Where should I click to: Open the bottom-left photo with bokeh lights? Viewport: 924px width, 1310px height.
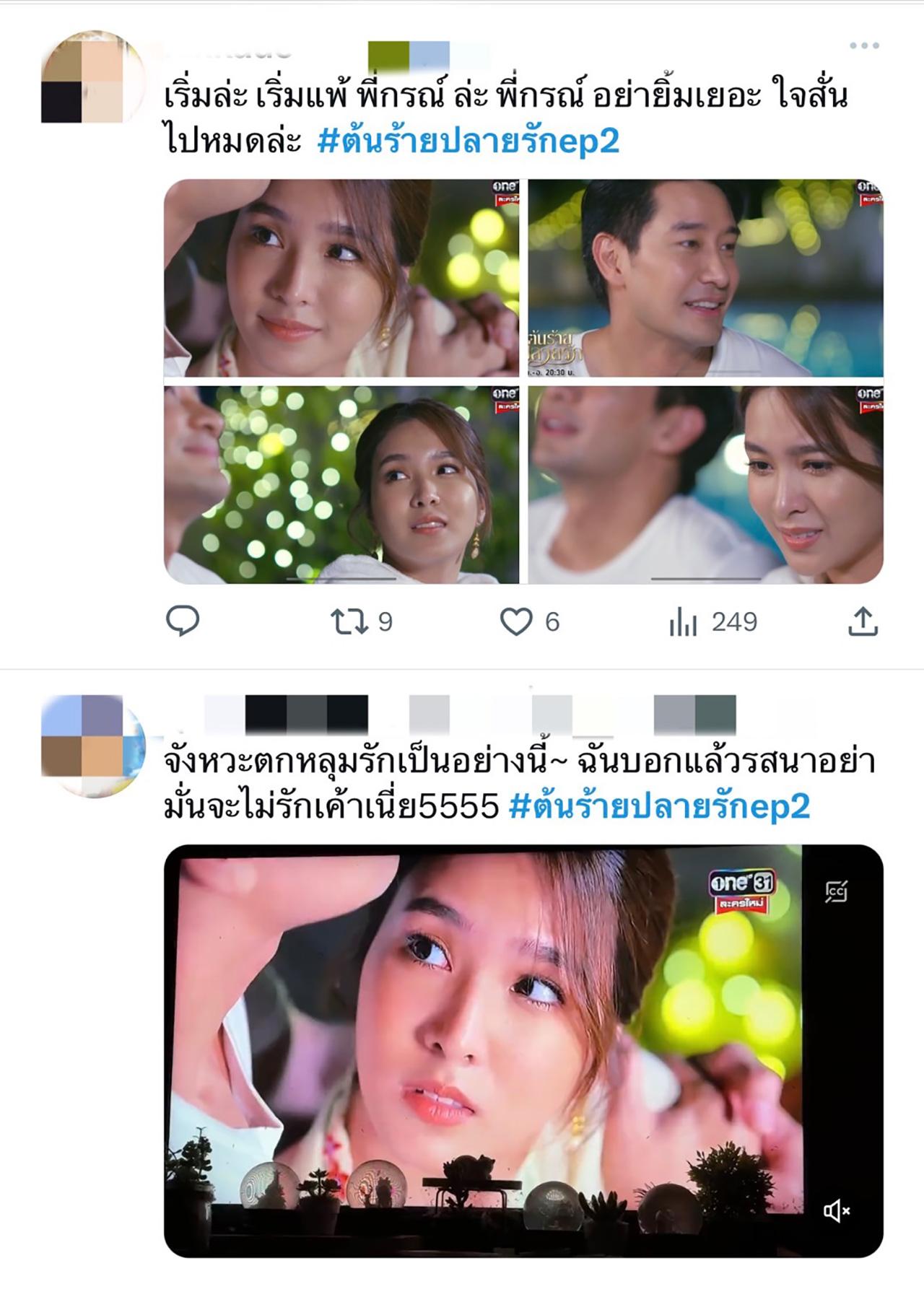[341, 484]
